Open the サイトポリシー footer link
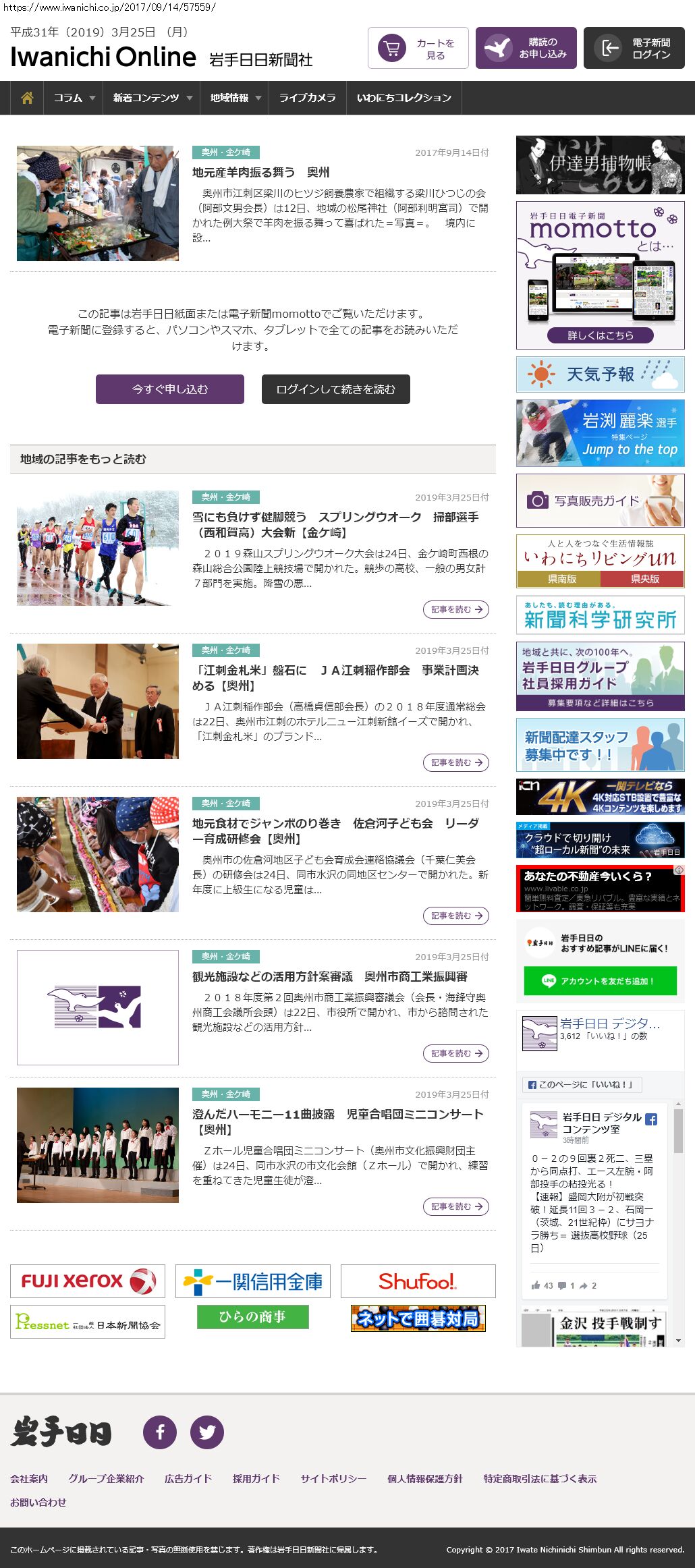The width and height of the screenshot is (695, 1568). tap(333, 1479)
